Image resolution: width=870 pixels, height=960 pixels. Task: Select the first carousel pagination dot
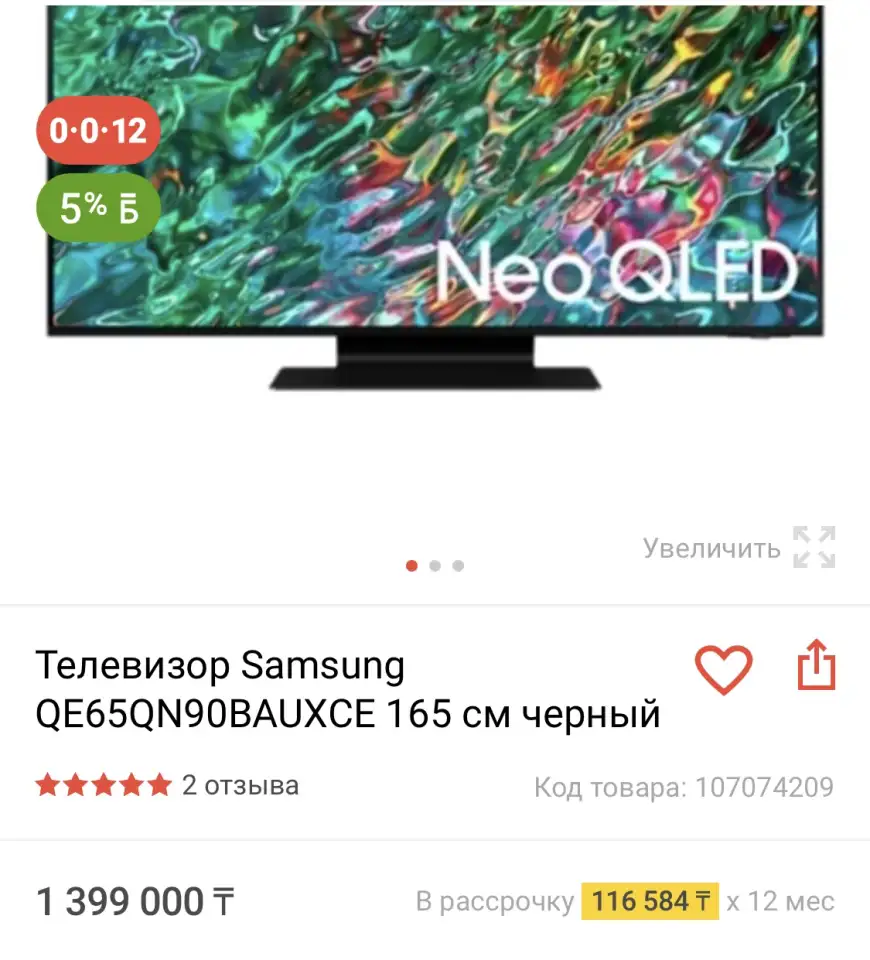tap(411, 565)
